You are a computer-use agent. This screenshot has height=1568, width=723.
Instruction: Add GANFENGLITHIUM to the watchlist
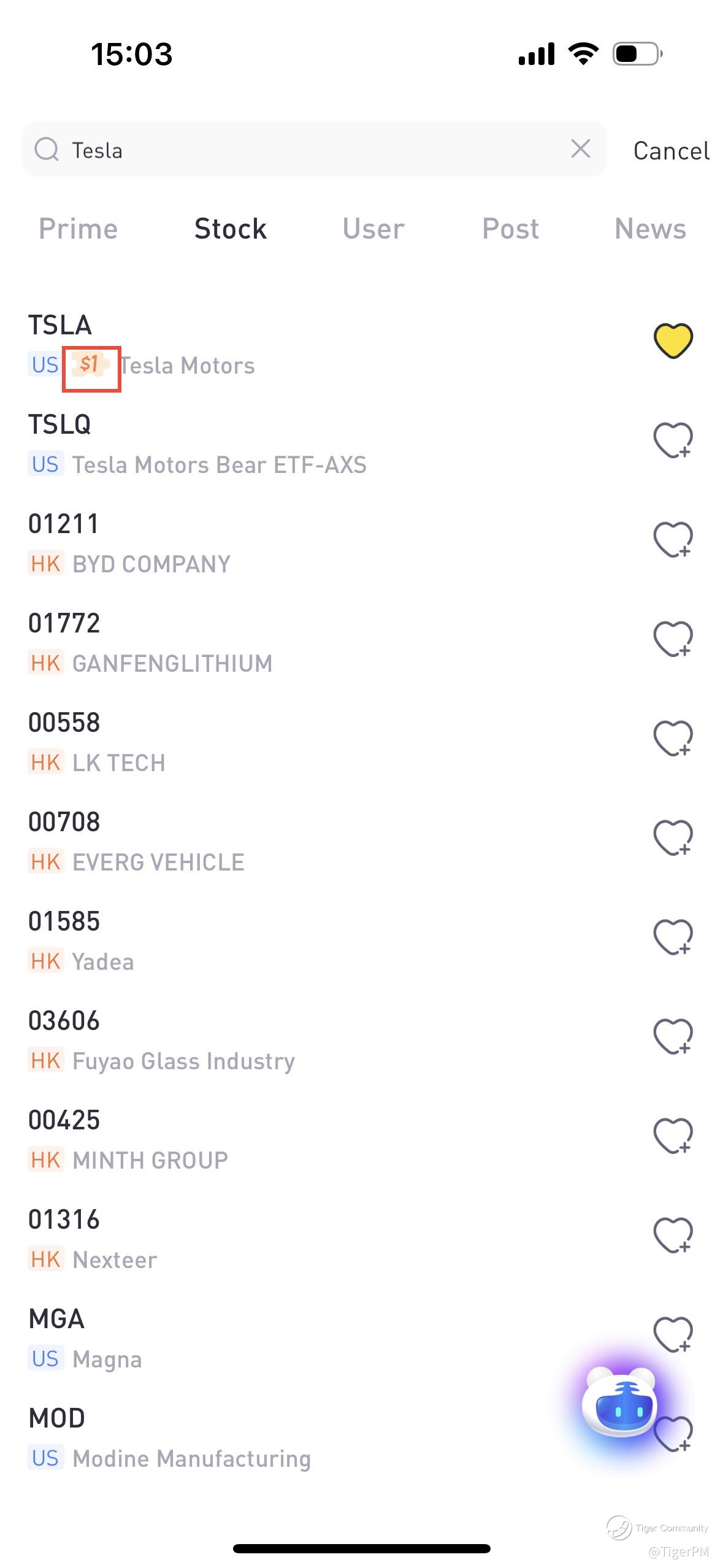[673, 639]
